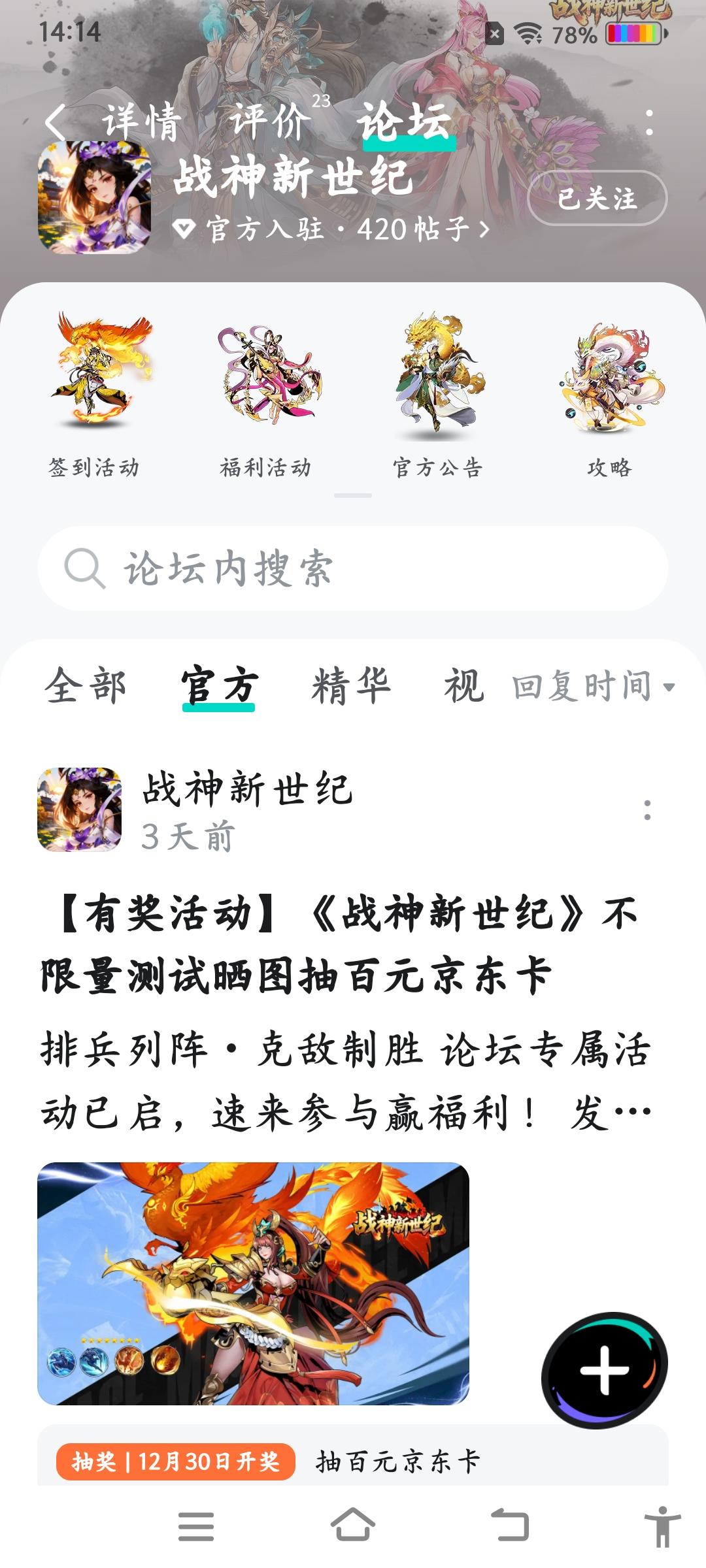Select the 精华 filter tab
This screenshot has height=1568, width=706.
coord(351,686)
